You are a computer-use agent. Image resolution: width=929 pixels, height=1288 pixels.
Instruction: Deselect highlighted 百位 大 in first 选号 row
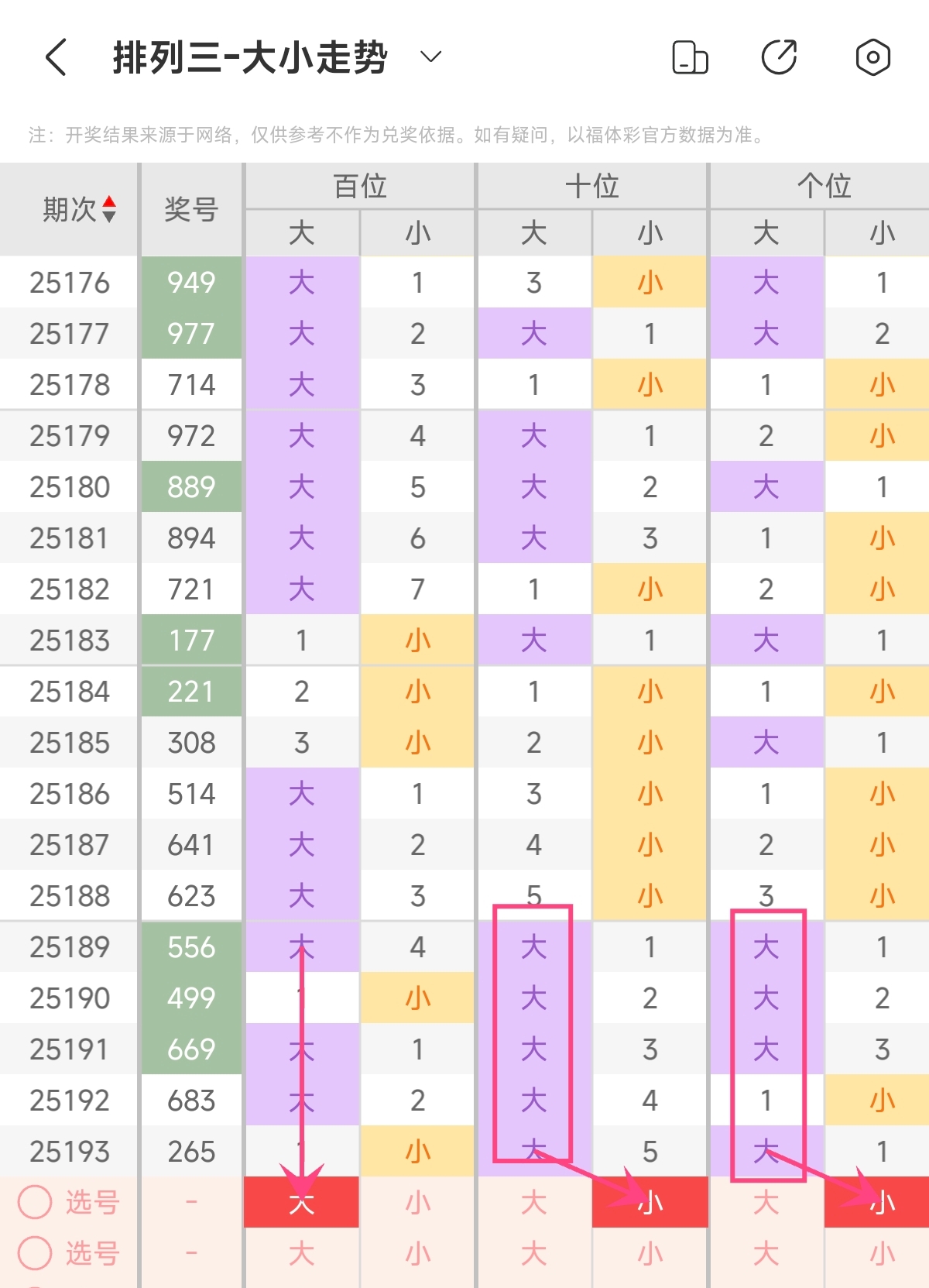click(x=302, y=1202)
